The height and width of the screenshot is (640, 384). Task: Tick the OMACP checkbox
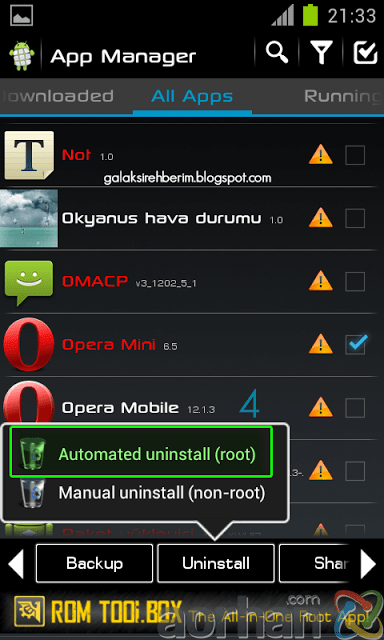pos(355,282)
